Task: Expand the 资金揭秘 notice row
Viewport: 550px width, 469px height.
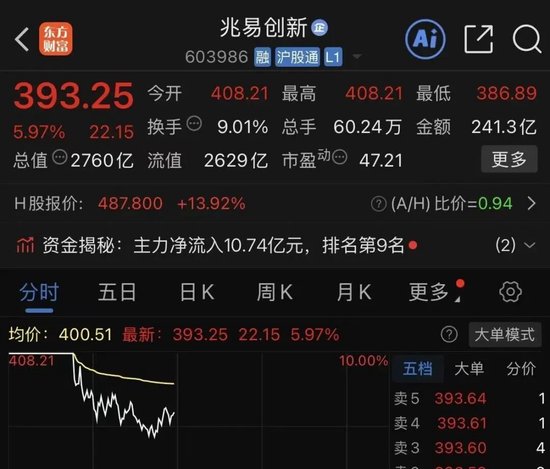Action: coord(275,245)
